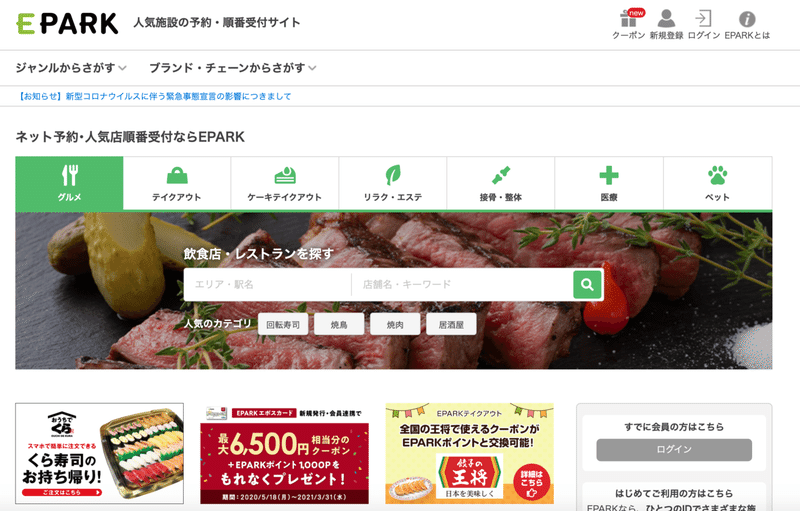The width and height of the screenshot is (800, 511).
Task: Expand ジャンルからさがす dropdown
Action: [x=71, y=68]
